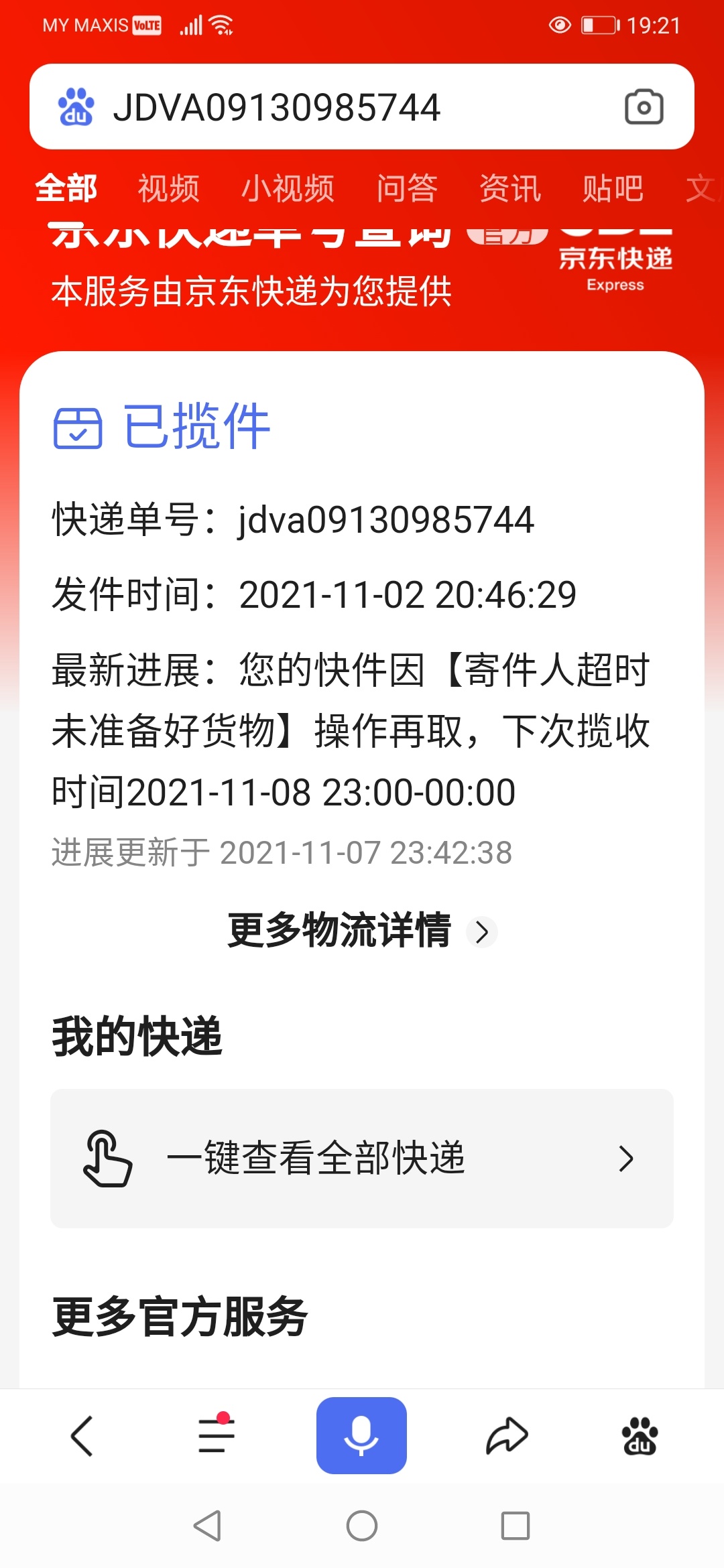This screenshot has width=724, height=1568.
Task: Tap the system home button
Action: (x=362, y=1526)
